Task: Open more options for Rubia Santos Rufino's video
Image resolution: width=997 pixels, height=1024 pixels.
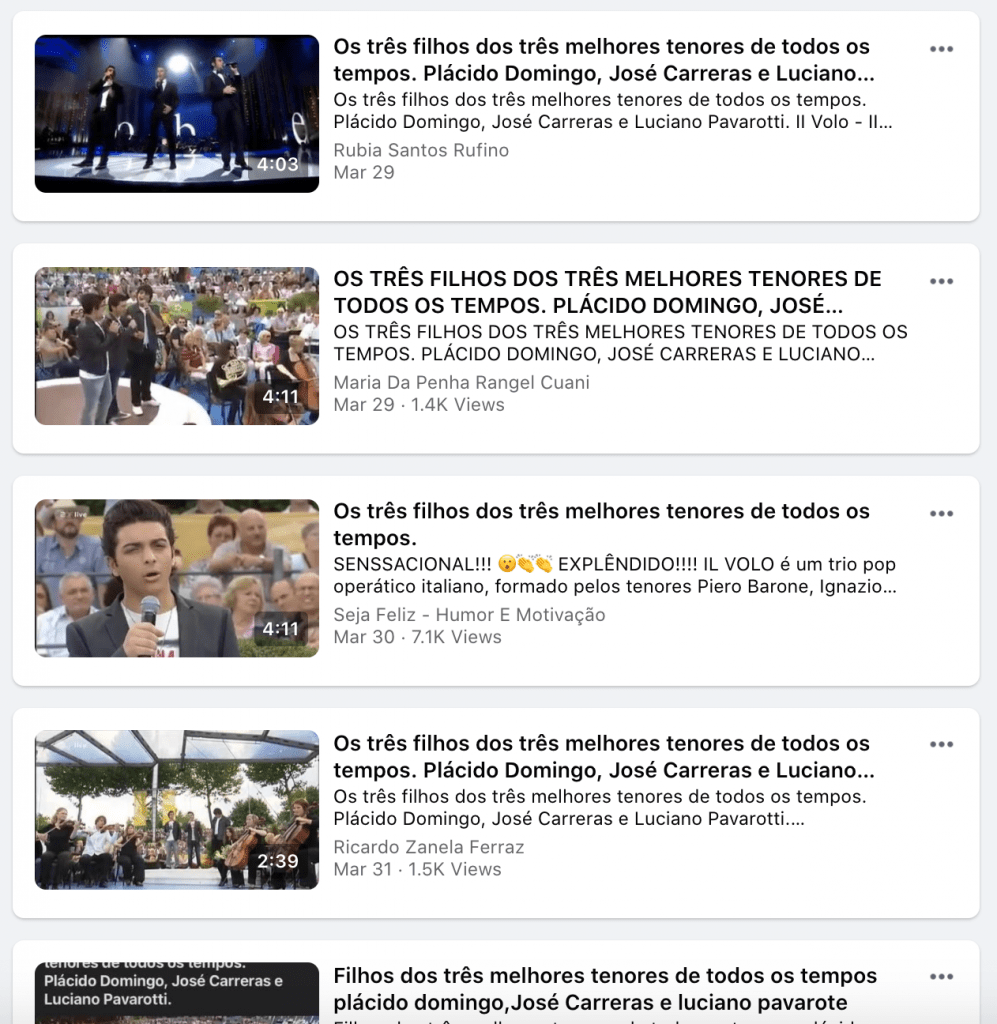Action: click(x=941, y=49)
